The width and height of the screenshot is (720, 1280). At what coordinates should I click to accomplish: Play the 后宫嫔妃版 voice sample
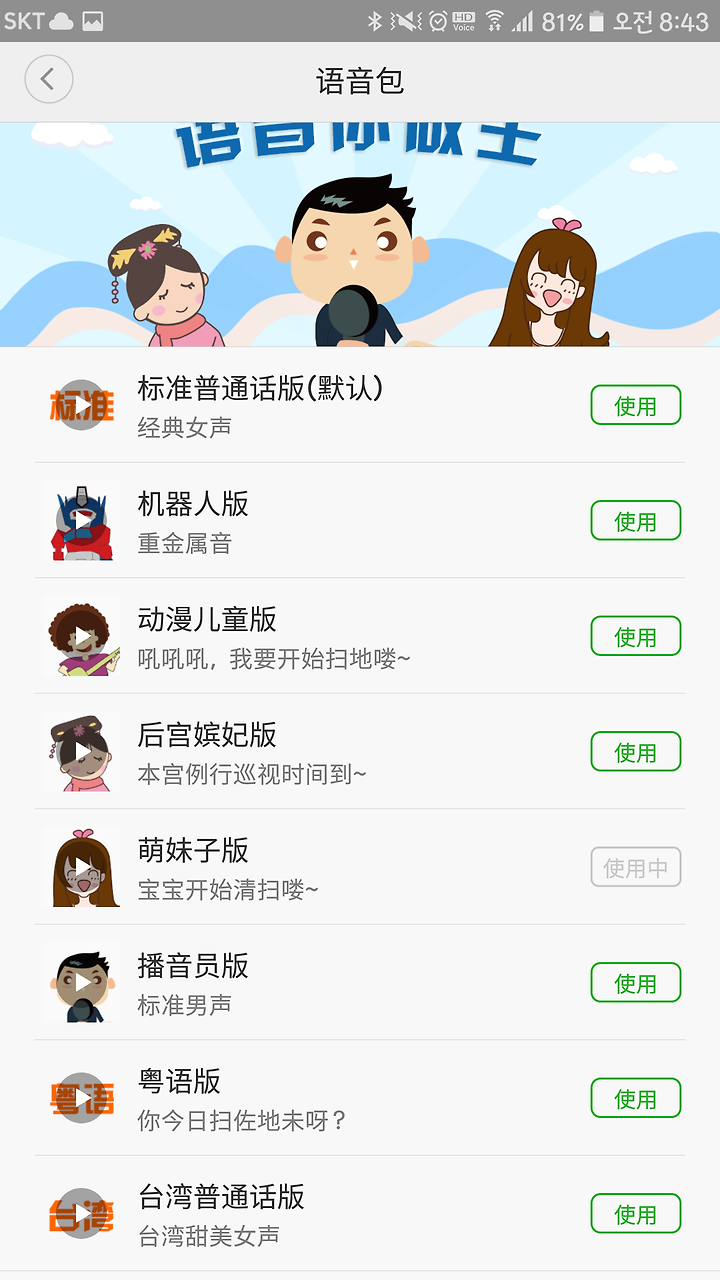coord(82,751)
